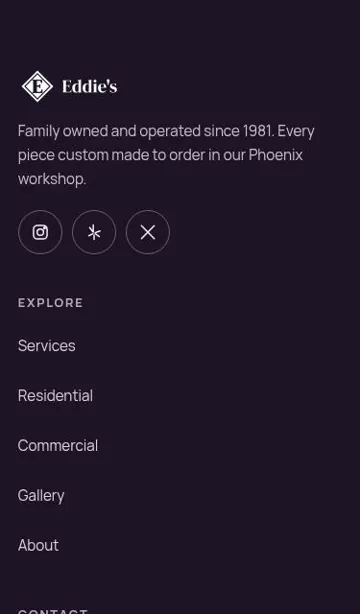Open the About link
Image resolution: width=360 pixels, height=614 pixels.
pos(38,545)
